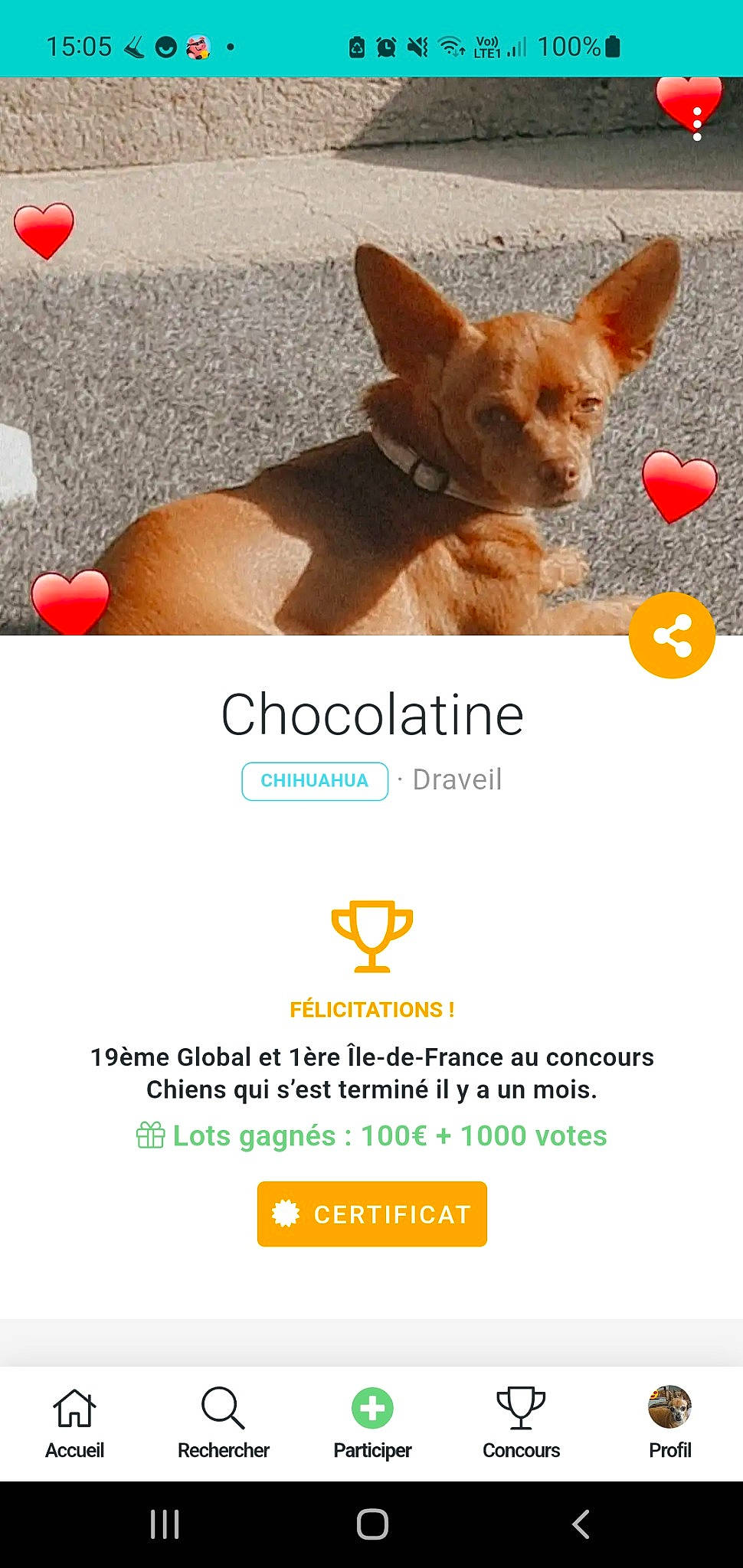This screenshot has height=1568, width=743.
Task: Toggle the alarm icon in the status bar
Action: point(385,47)
